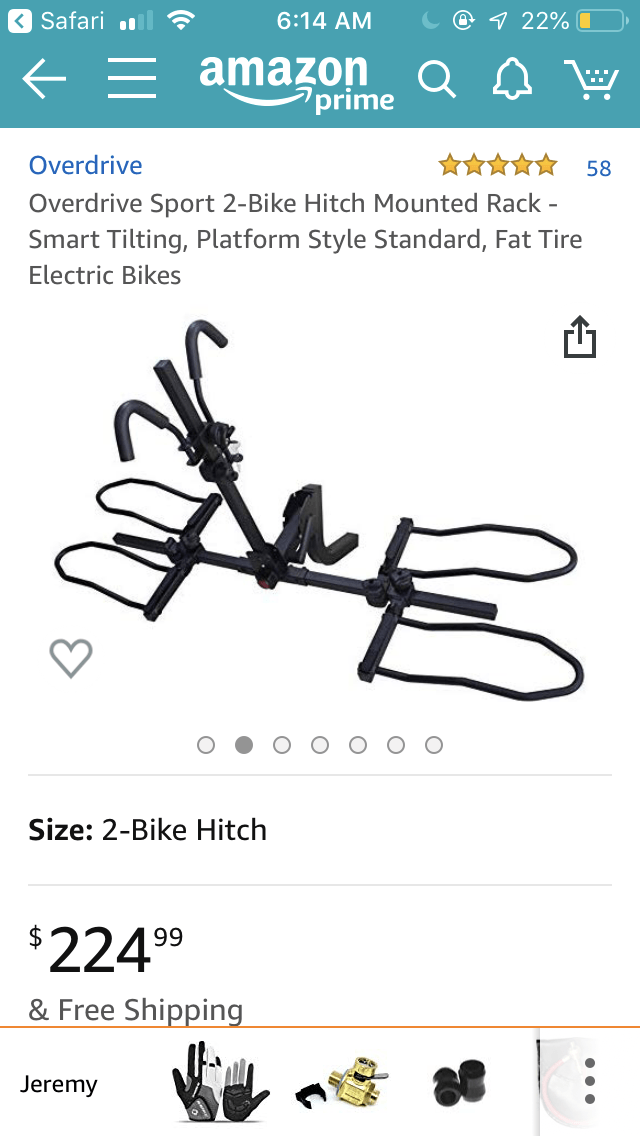This screenshot has width=640, height=1136.
Task: Open the brass valve item suggestion
Action: click(x=343, y=1085)
